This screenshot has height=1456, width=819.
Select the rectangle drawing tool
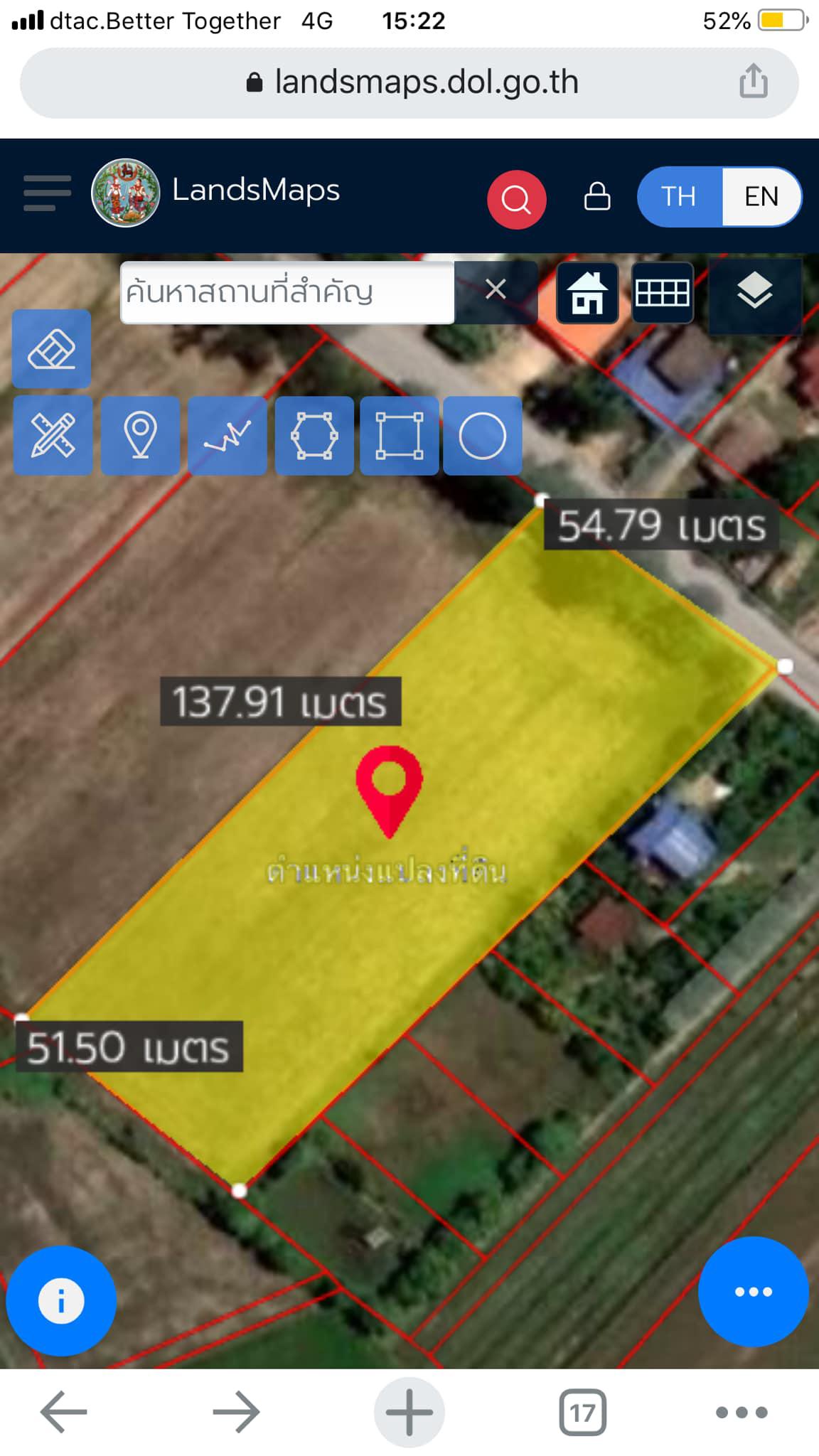pos(399,435)
